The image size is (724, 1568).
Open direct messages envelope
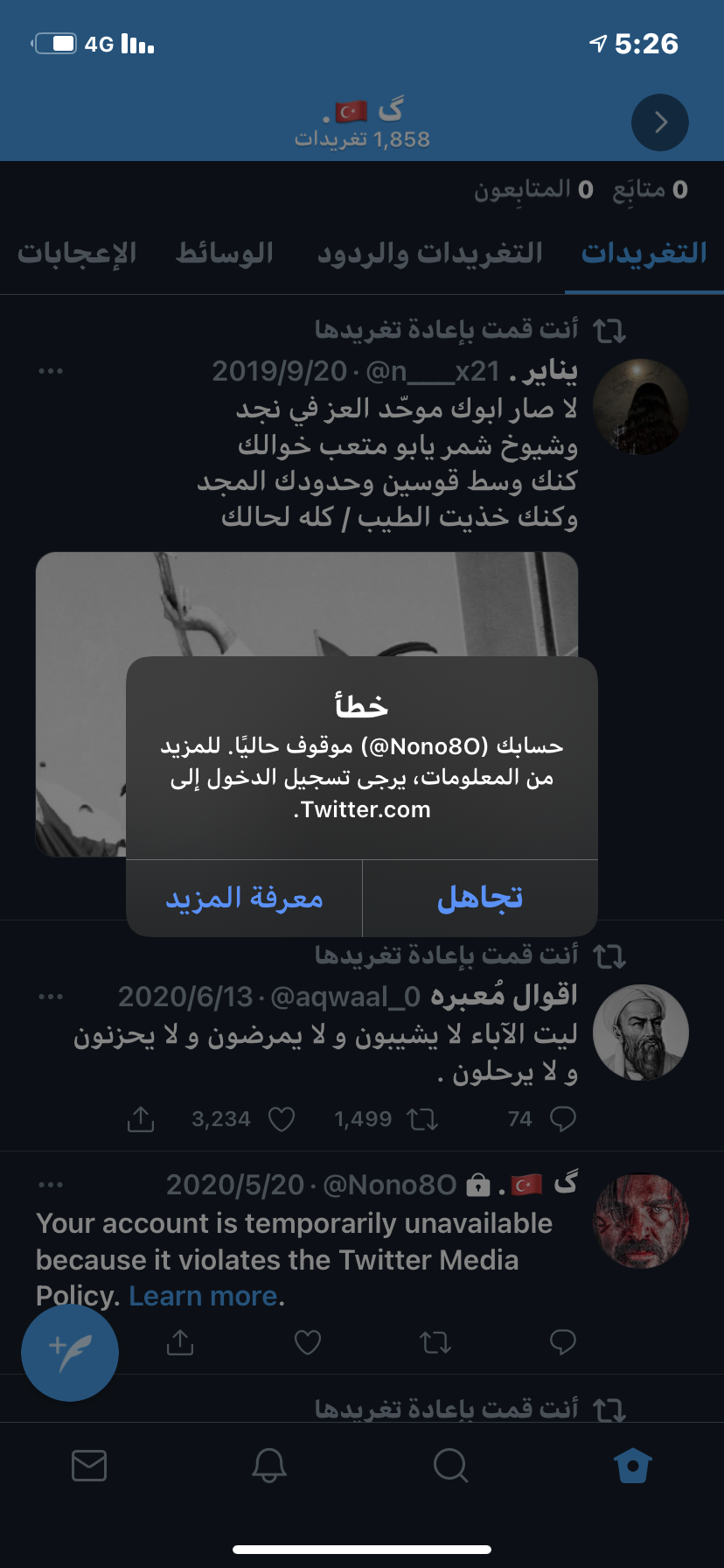pos(89,1465)
